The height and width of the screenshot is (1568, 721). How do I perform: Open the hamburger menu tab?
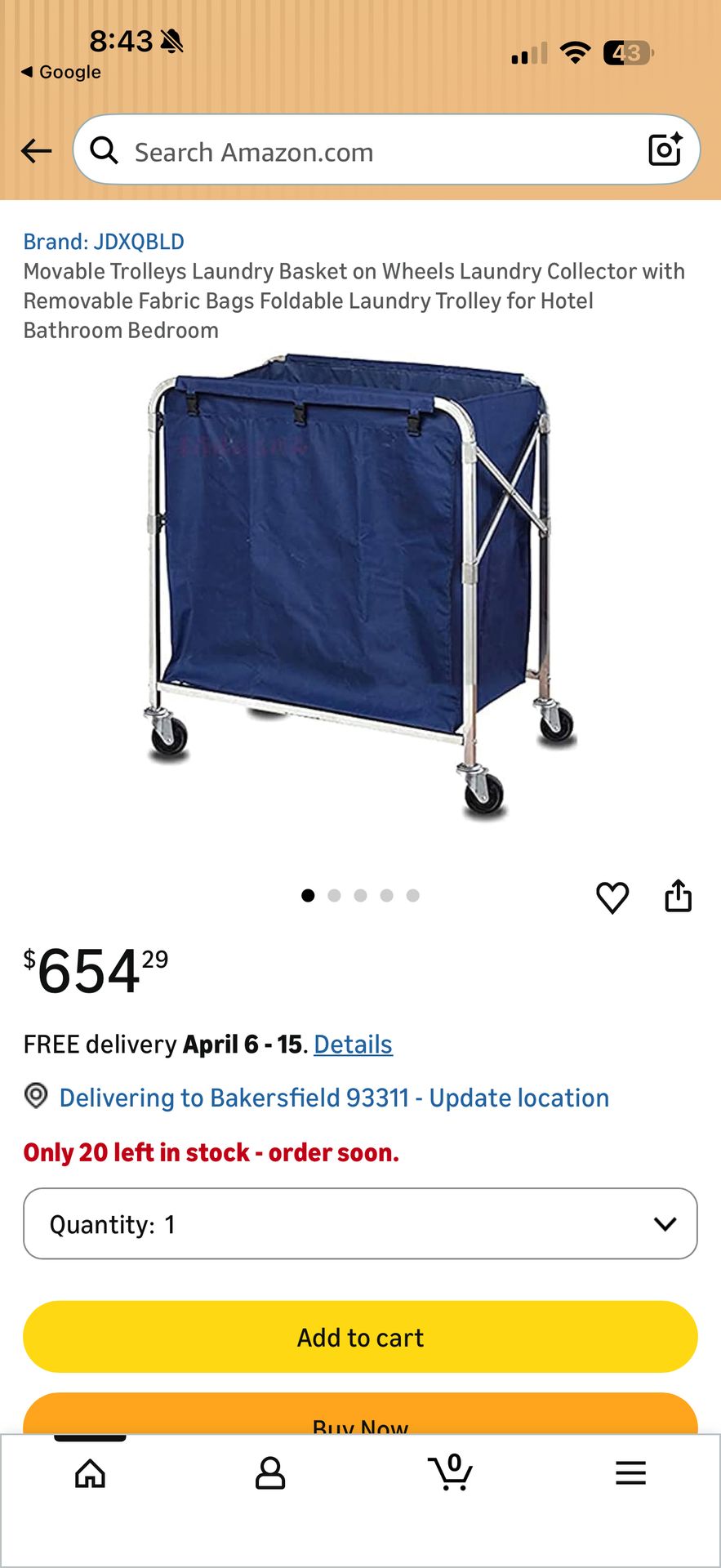(x=630, y=1473)
